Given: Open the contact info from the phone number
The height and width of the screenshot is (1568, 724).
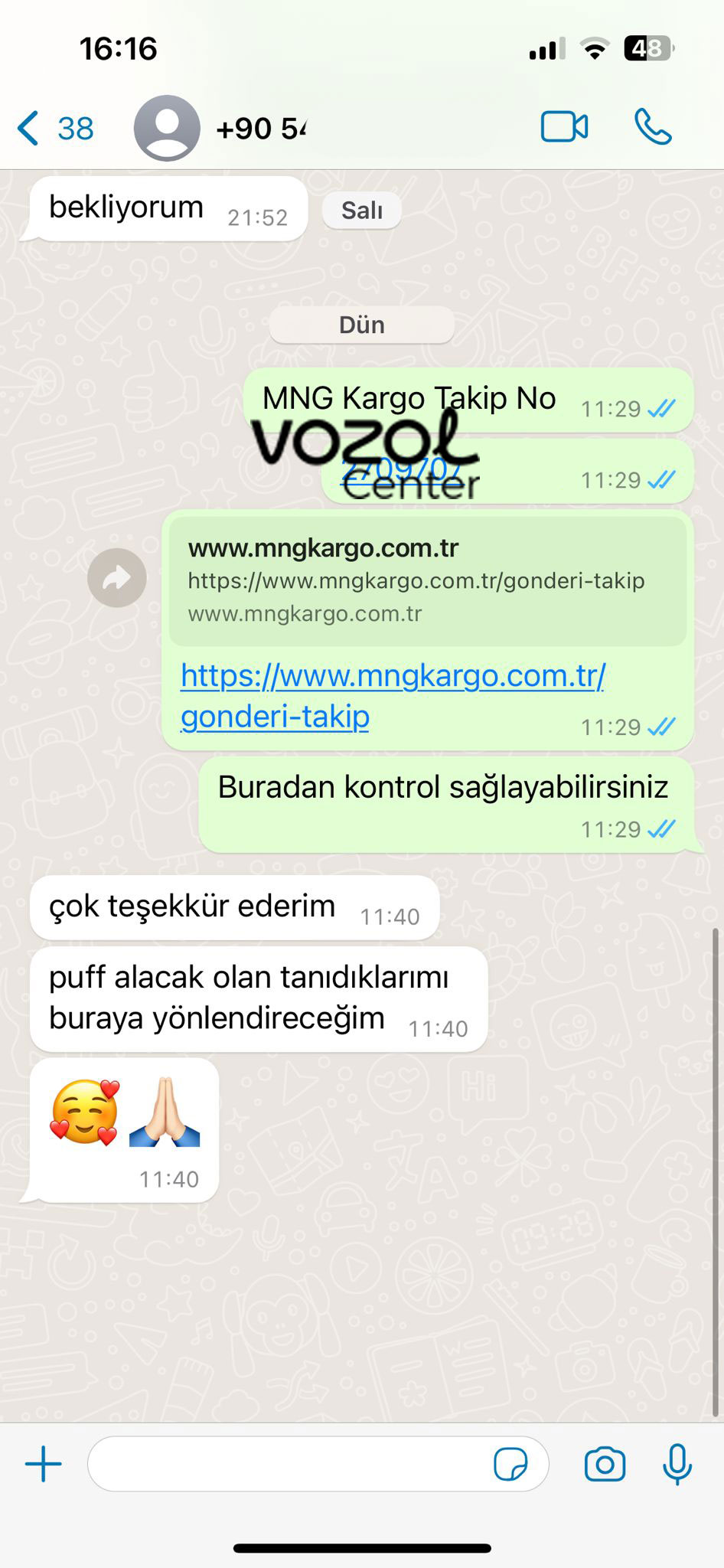Looking at the screenshot, I should click(260, 129).
